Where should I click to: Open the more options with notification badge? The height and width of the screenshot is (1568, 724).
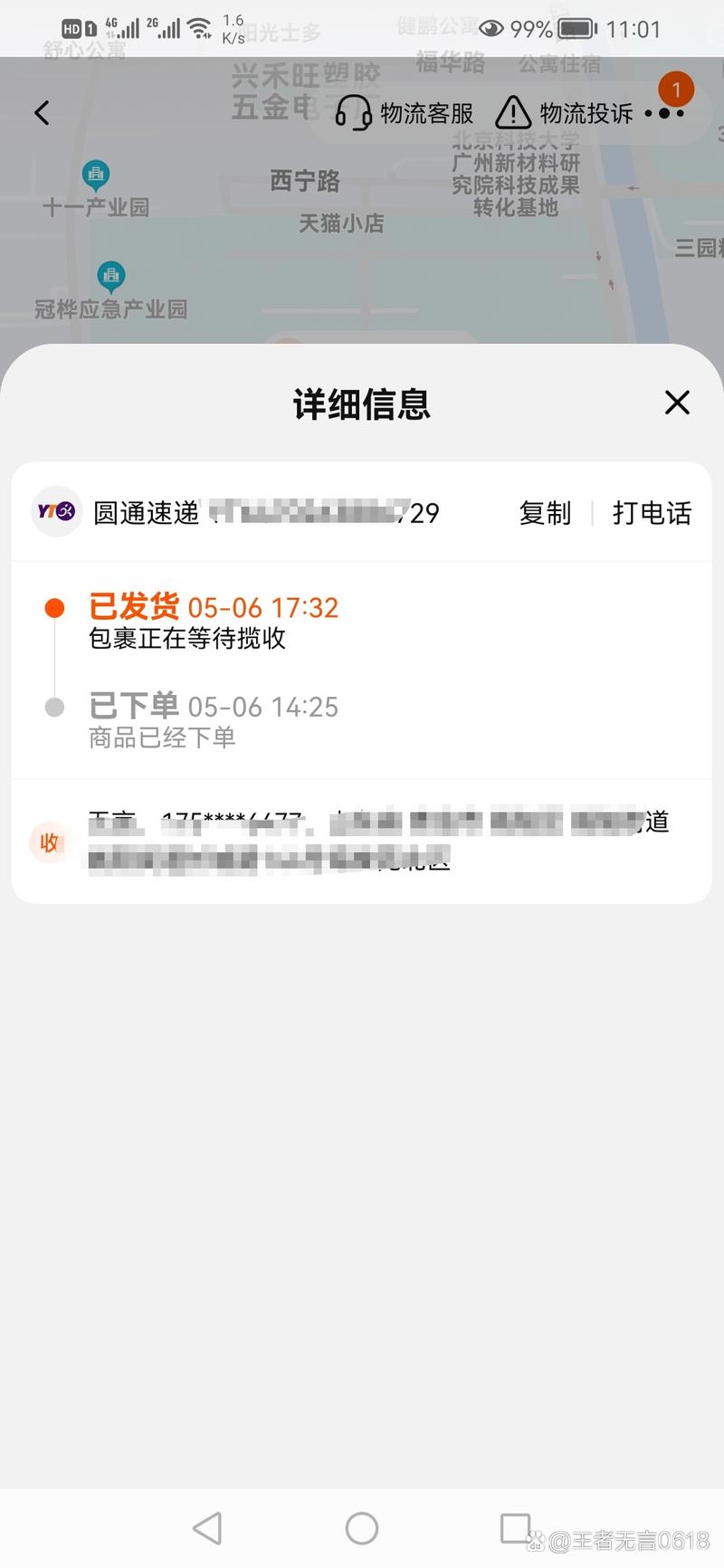click(x=666, y=112)
